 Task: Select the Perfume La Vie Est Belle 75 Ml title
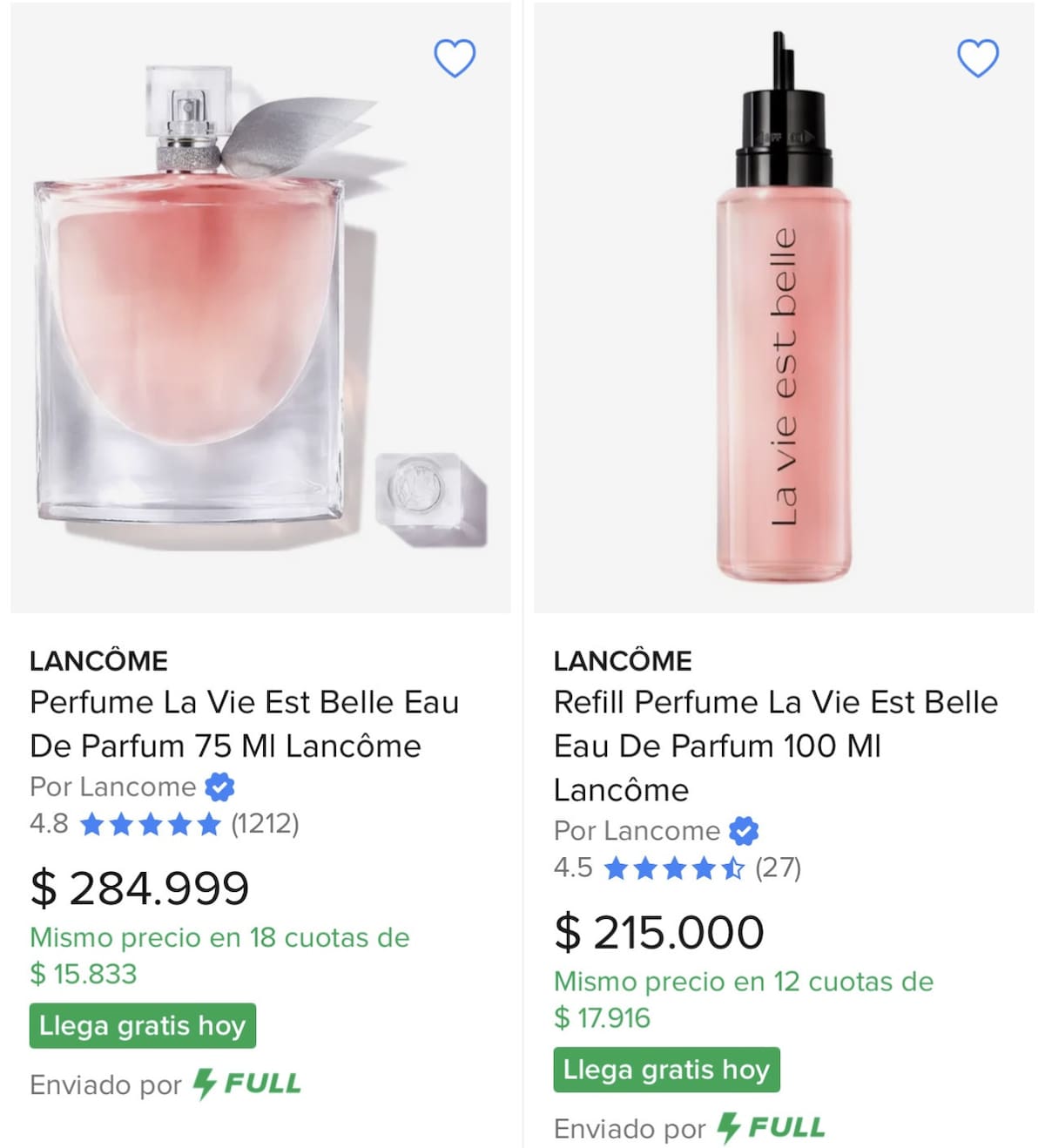coord(245,723)
